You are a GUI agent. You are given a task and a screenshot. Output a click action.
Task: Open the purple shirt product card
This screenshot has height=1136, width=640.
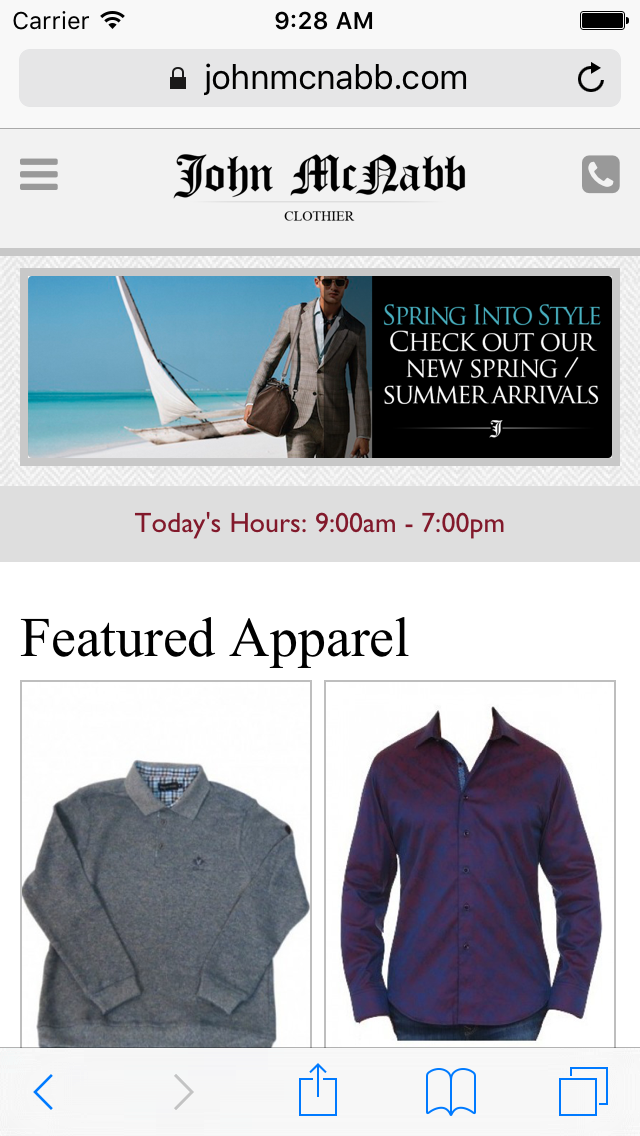pos(470,865)
